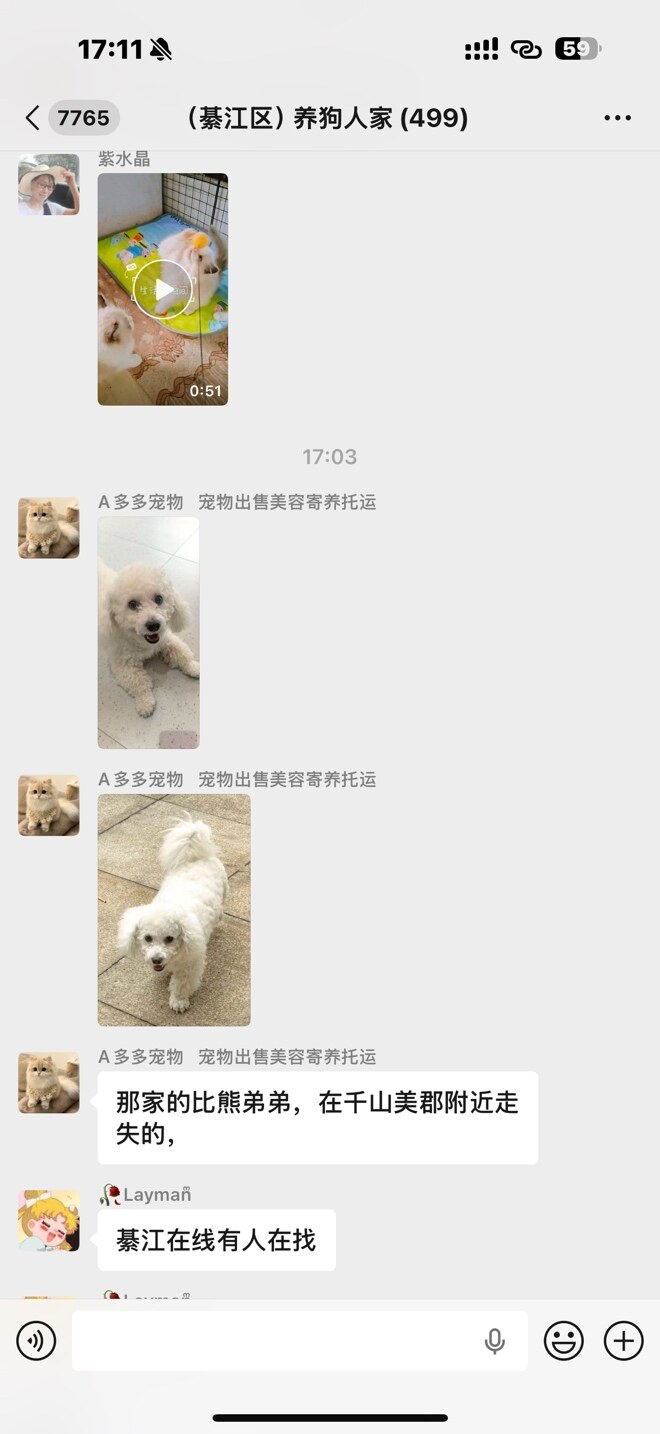This screenshot has height=1434, width=660.
Task: Switch to voice message input
Action: pos(36,1341)
